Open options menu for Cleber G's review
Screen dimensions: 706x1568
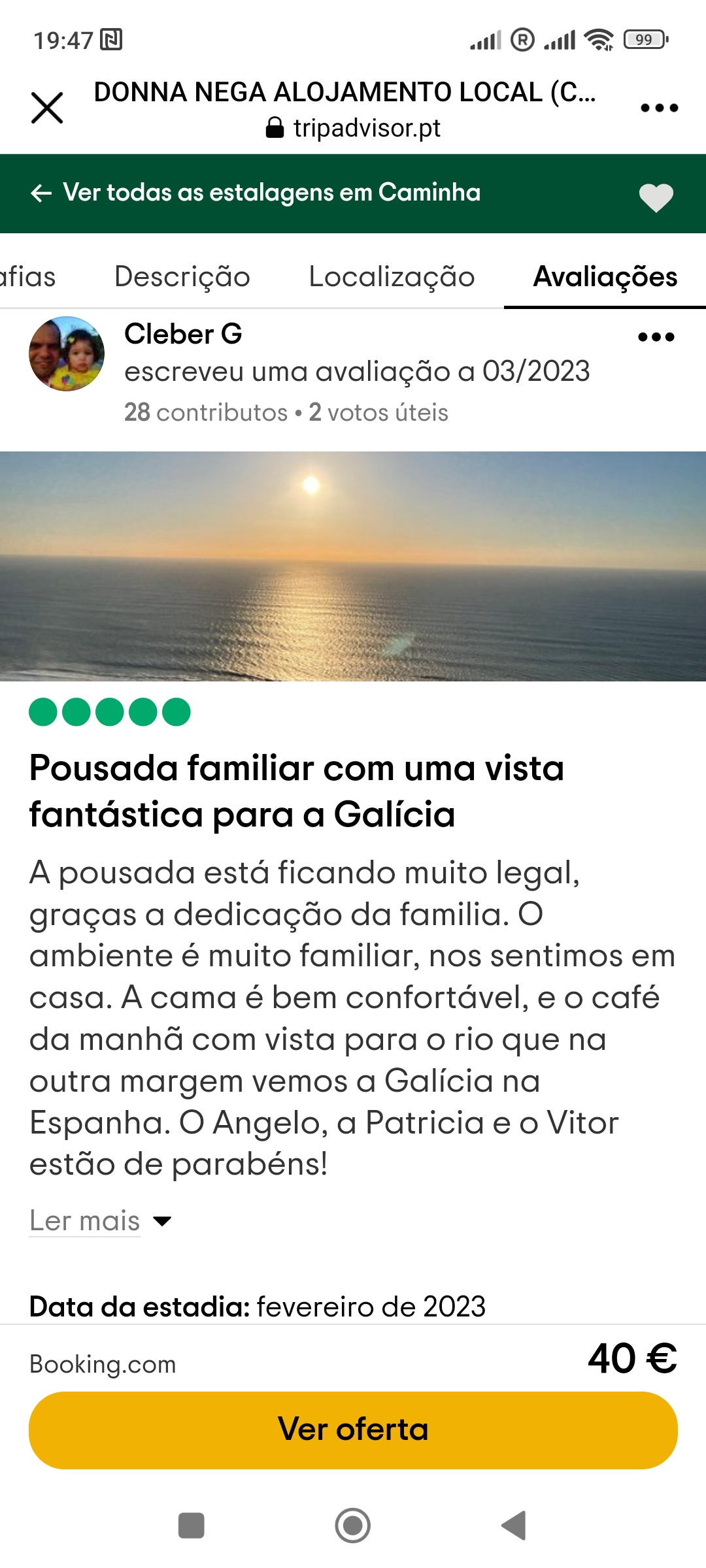point(656,337)
